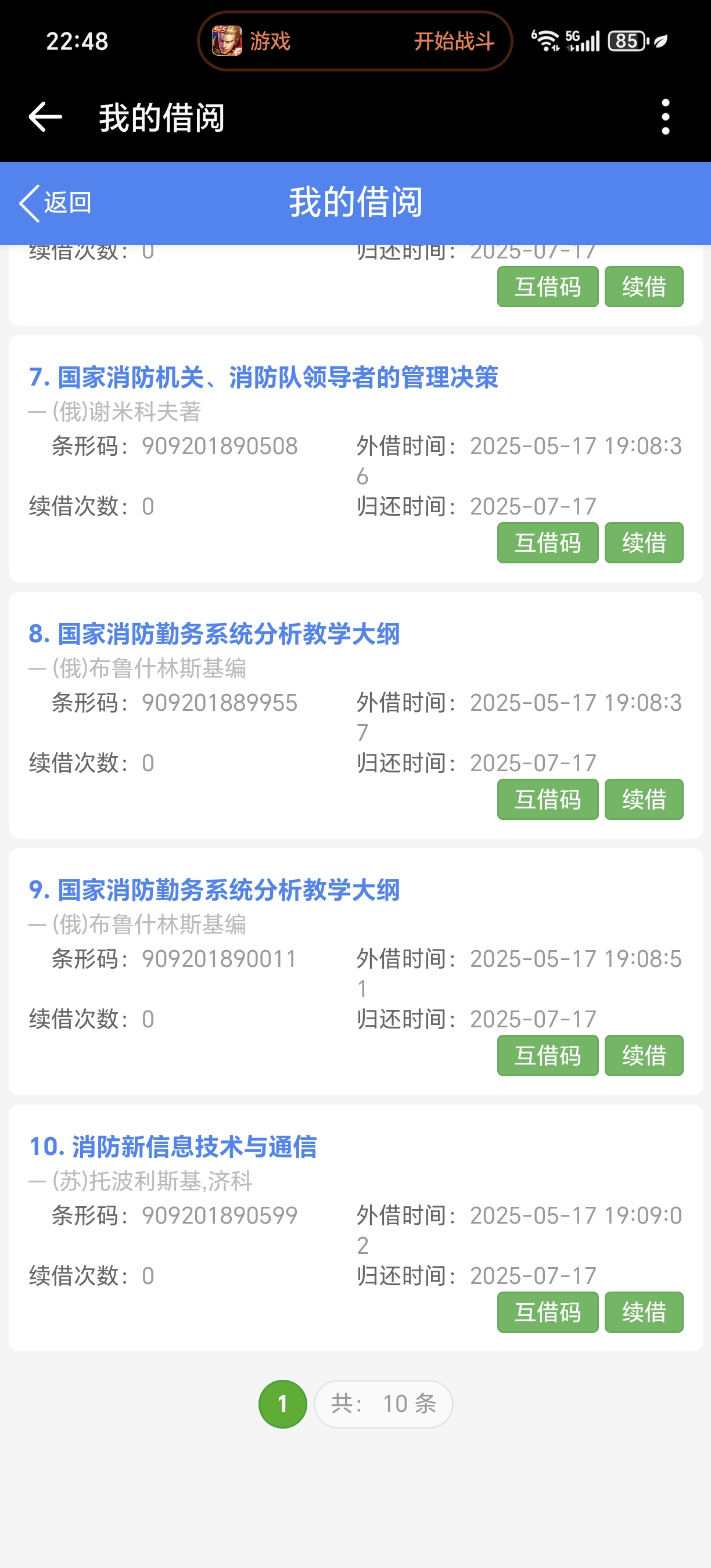711x1568 pixels.
Task: Get 互借码 for barcode 909201890508
Action: pos(547,542)
